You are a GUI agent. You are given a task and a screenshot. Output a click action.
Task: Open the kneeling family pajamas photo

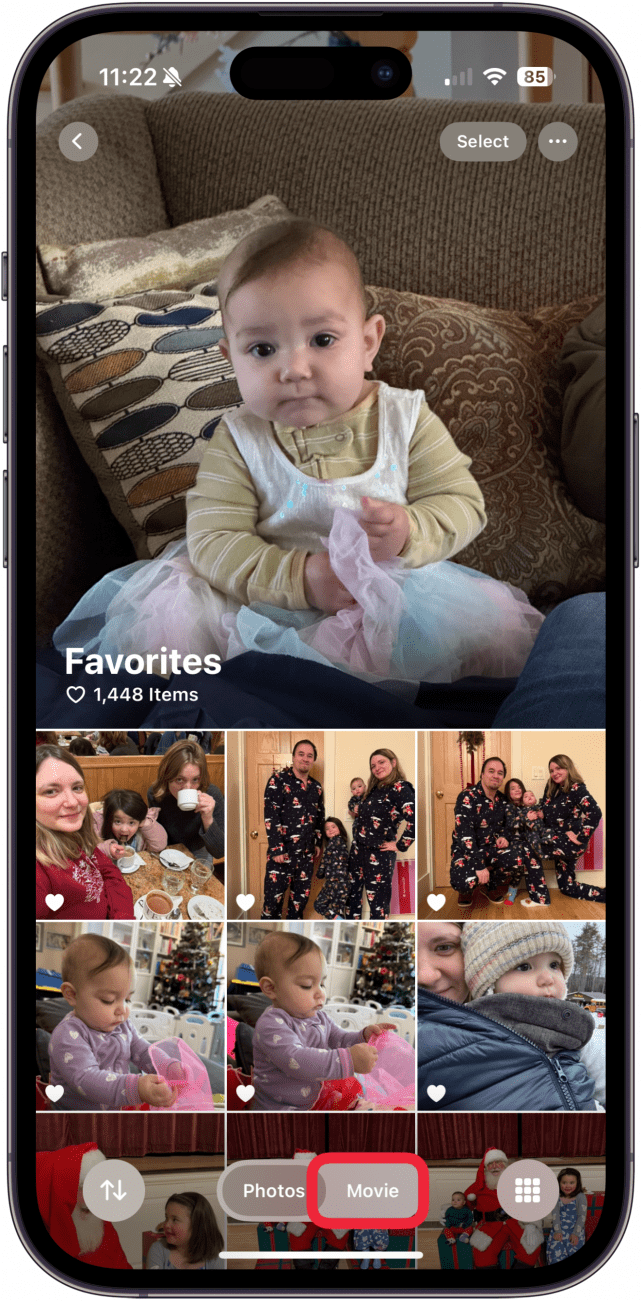(511, 824)
